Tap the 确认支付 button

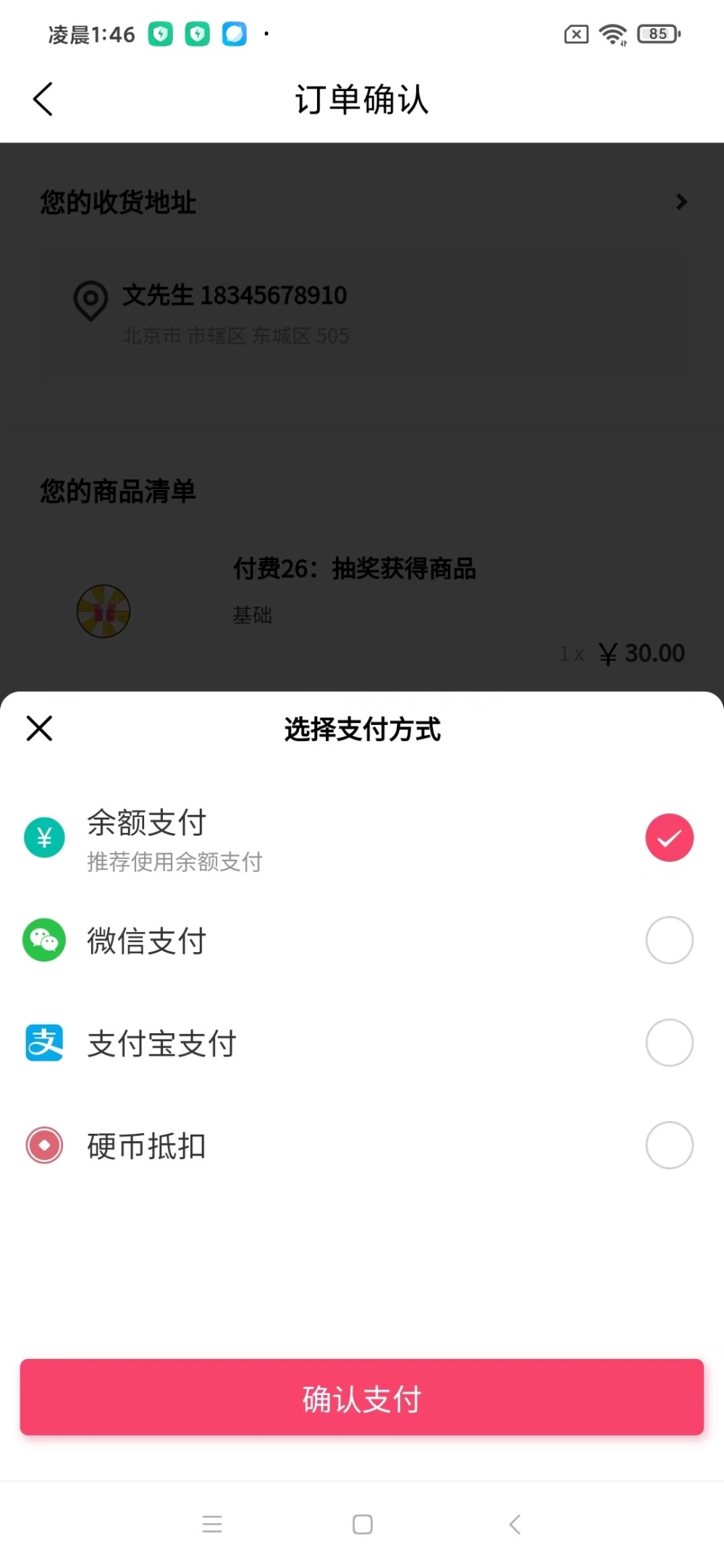point(362,1397)
